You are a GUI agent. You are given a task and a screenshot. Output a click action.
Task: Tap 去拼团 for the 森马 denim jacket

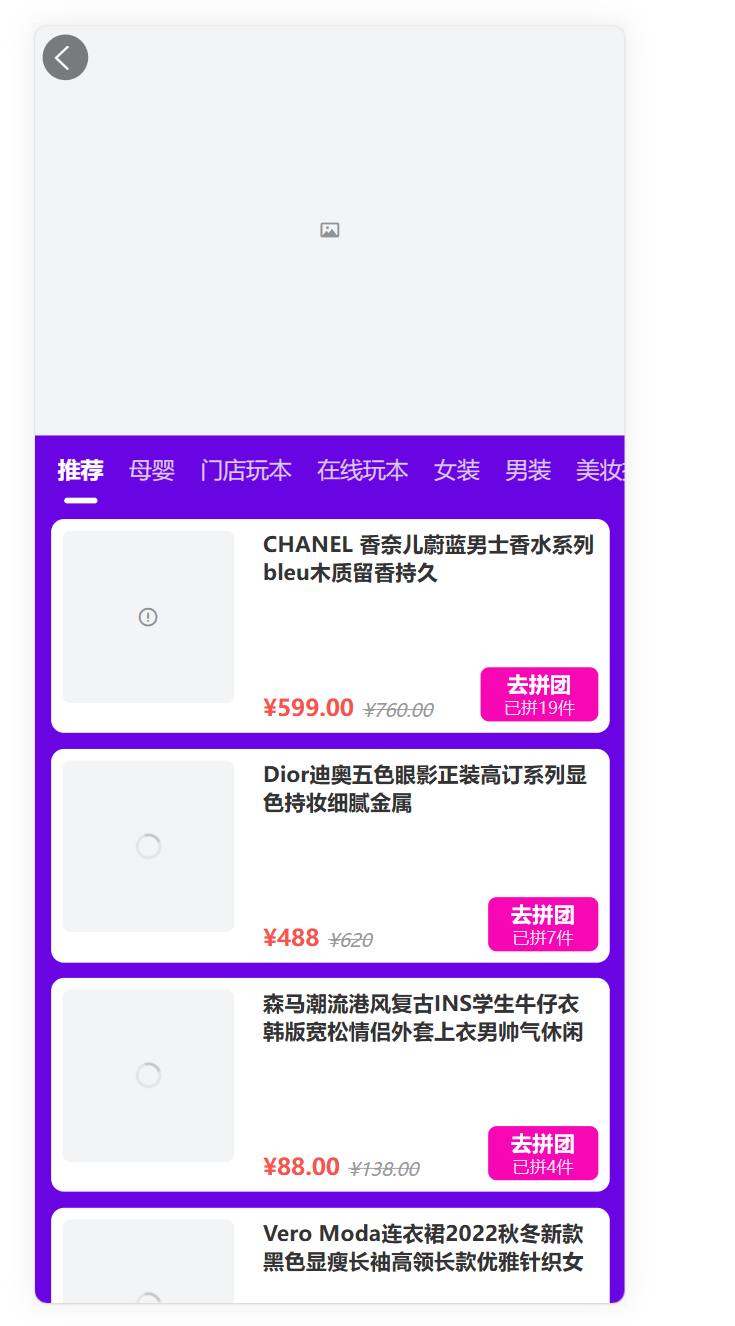point(543,1153)
